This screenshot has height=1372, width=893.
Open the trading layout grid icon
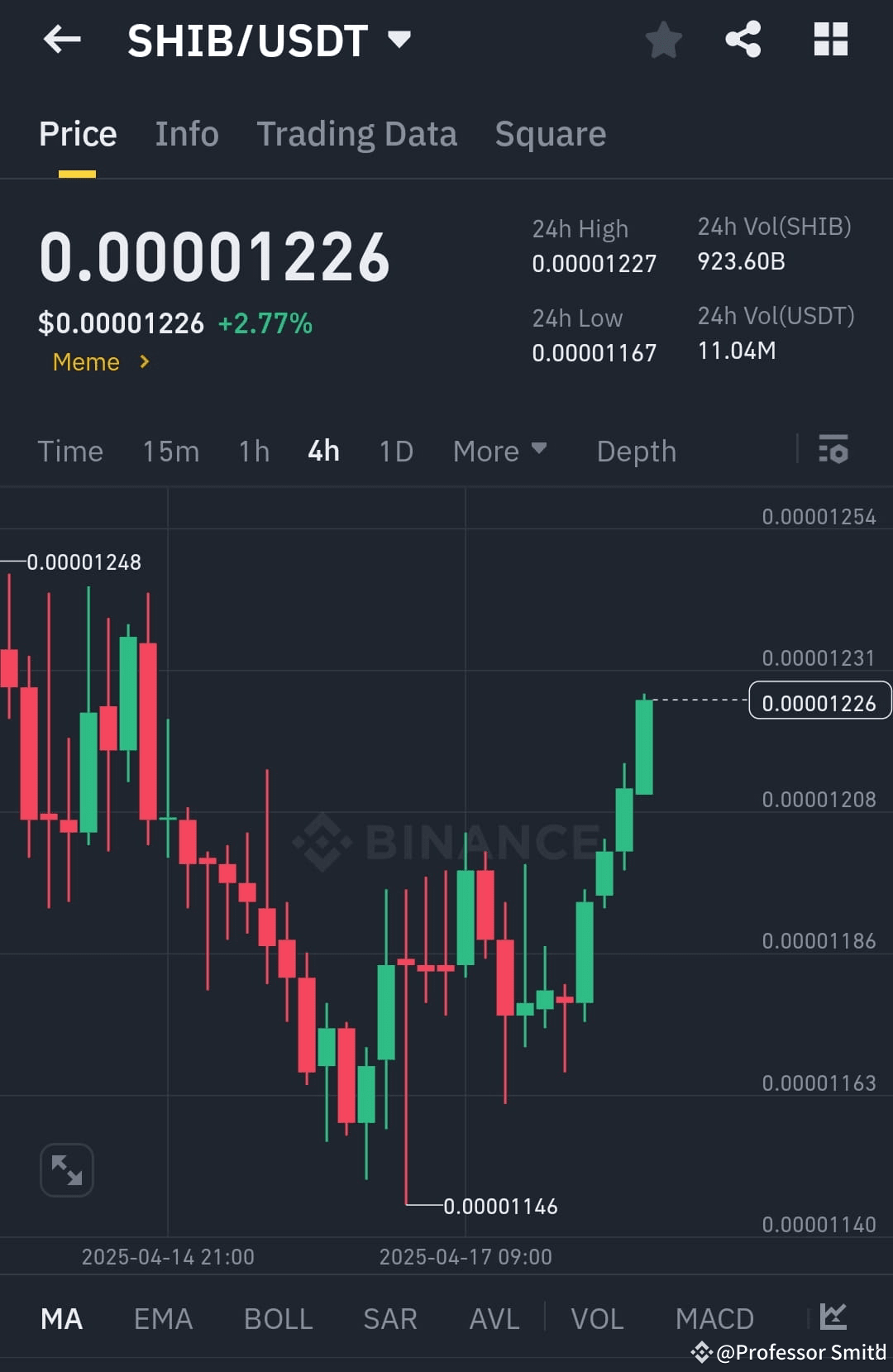pyautogui.click(x=830, y=39)
